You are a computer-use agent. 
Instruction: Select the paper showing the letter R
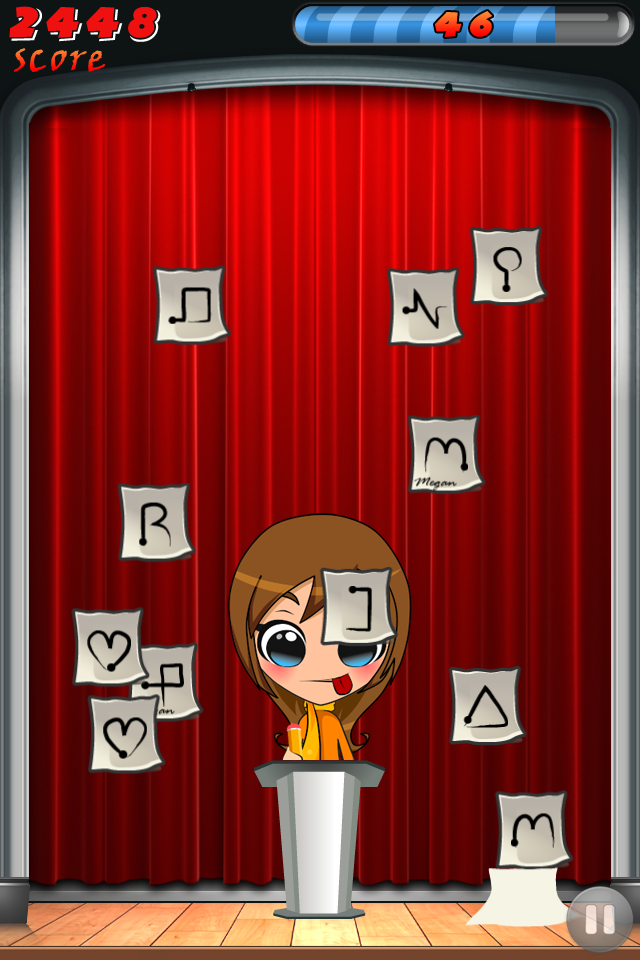click(156, 522)
